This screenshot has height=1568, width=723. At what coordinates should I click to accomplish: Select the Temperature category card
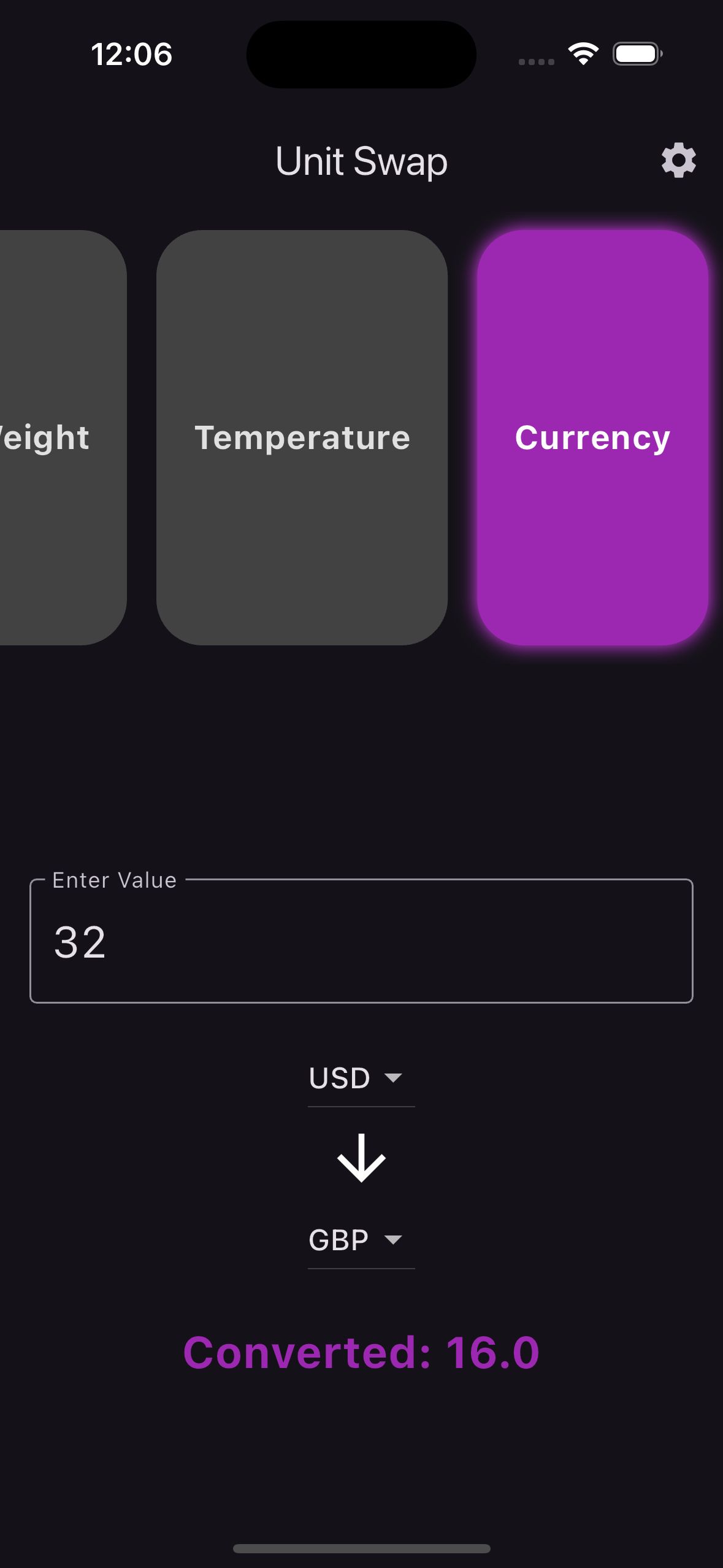pyautogui.click(x=302, y=437)
